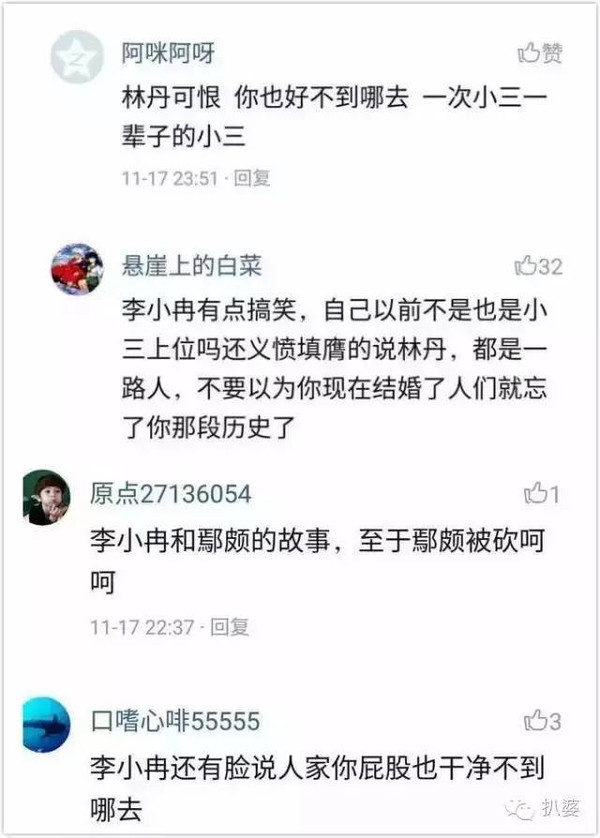Screen dimensions: 600x838
Task: Like the comment by 阿咪阿呀
Action: 539,53
